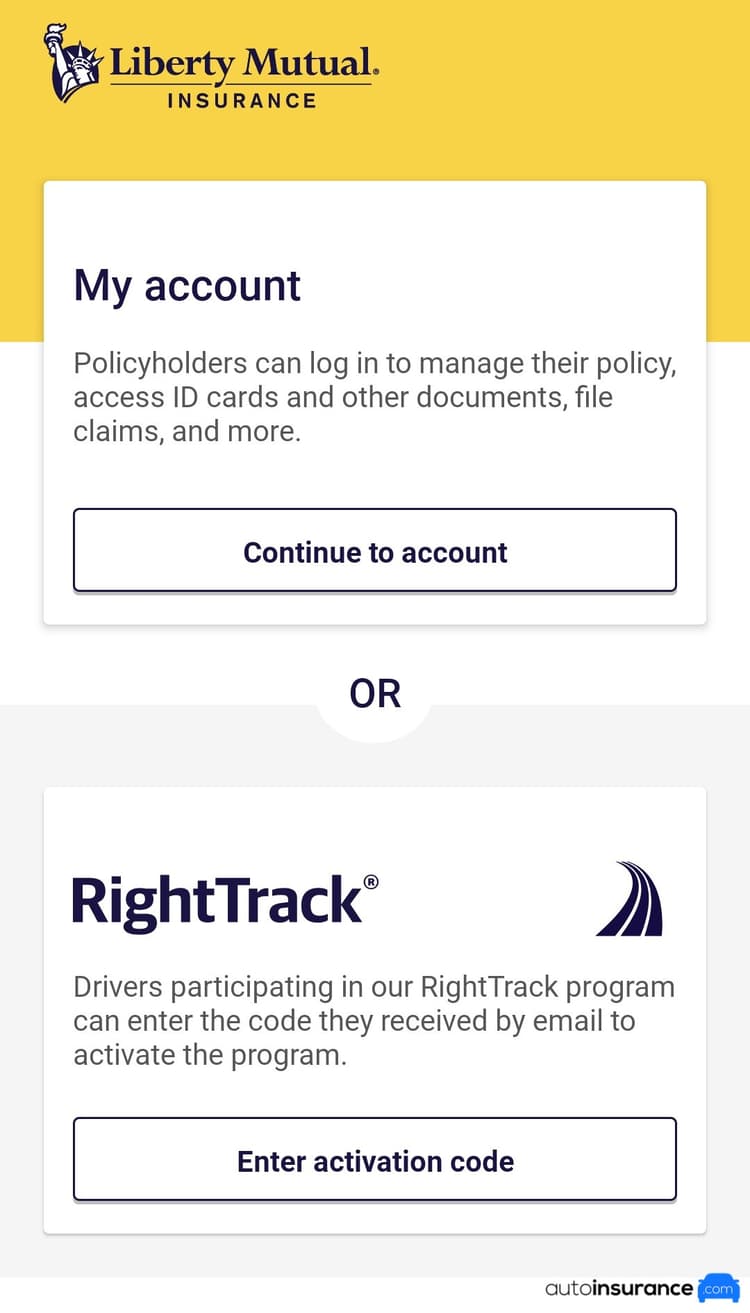The image size is (750, 1313).
Task: Tap the My account card heading
Action: click(187, 286)
